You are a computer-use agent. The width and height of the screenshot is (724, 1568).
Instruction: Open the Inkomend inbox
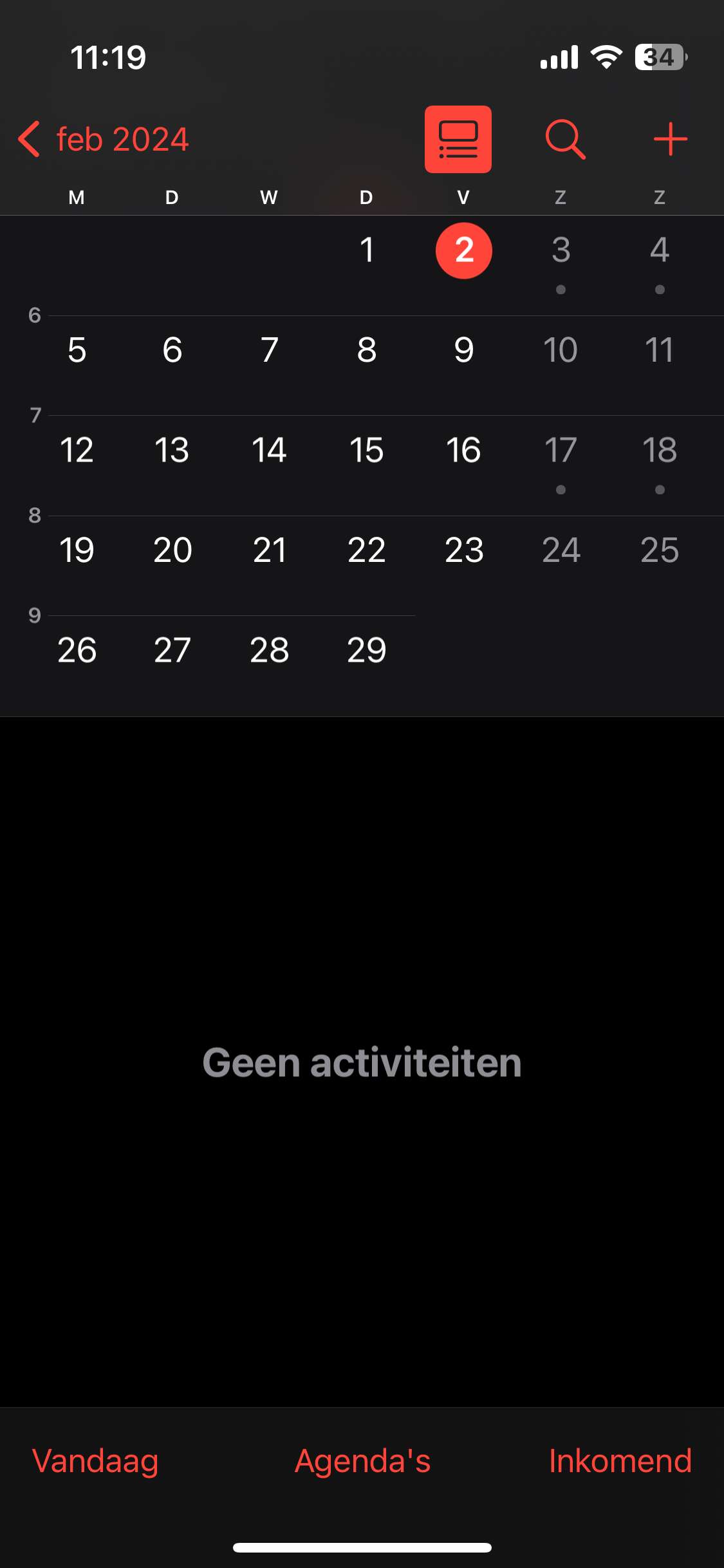pyautogui.click(x=620, y=1461)
